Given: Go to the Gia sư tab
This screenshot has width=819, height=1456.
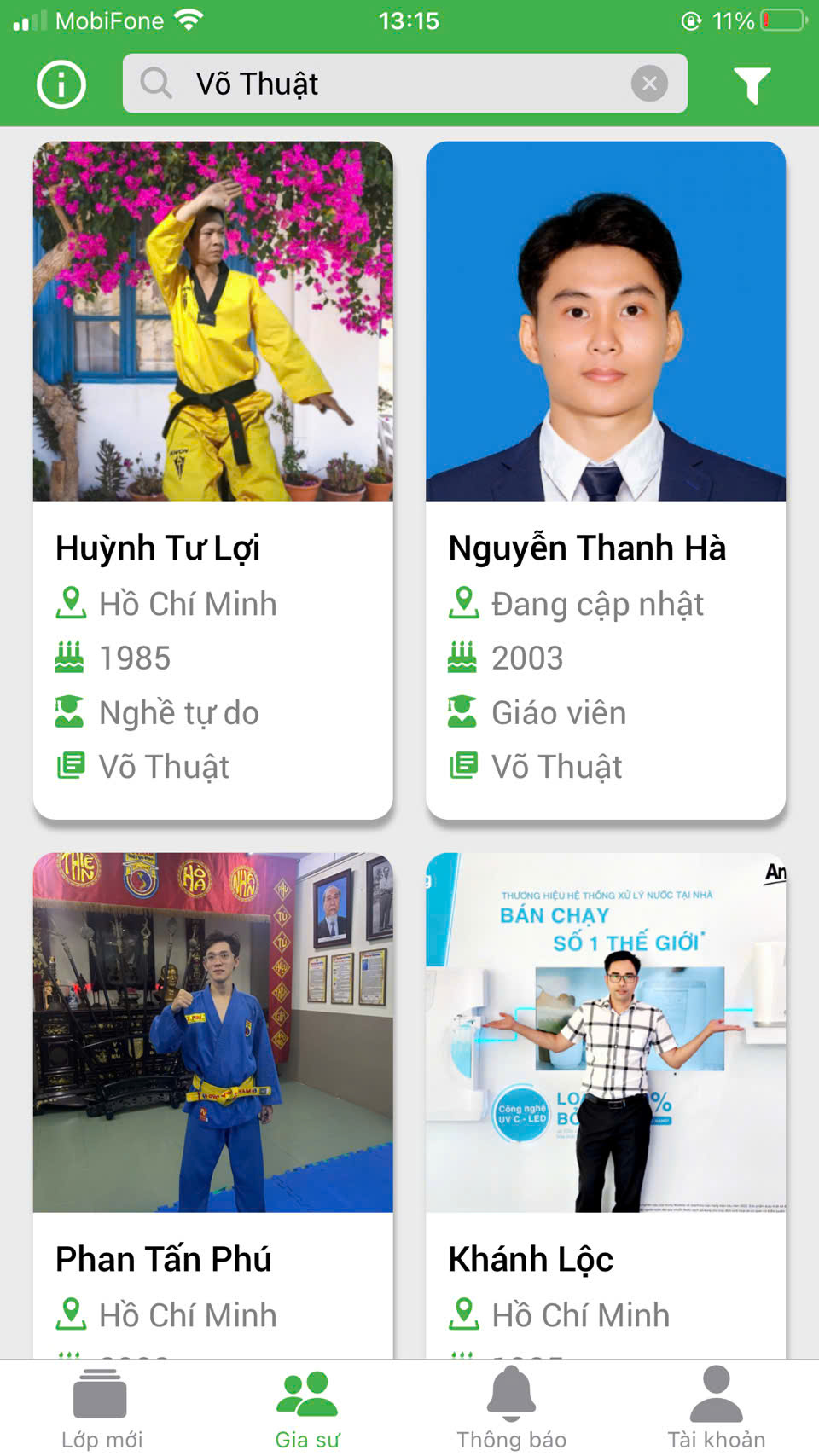Looking at the screenshot, I should point(307,1408).
